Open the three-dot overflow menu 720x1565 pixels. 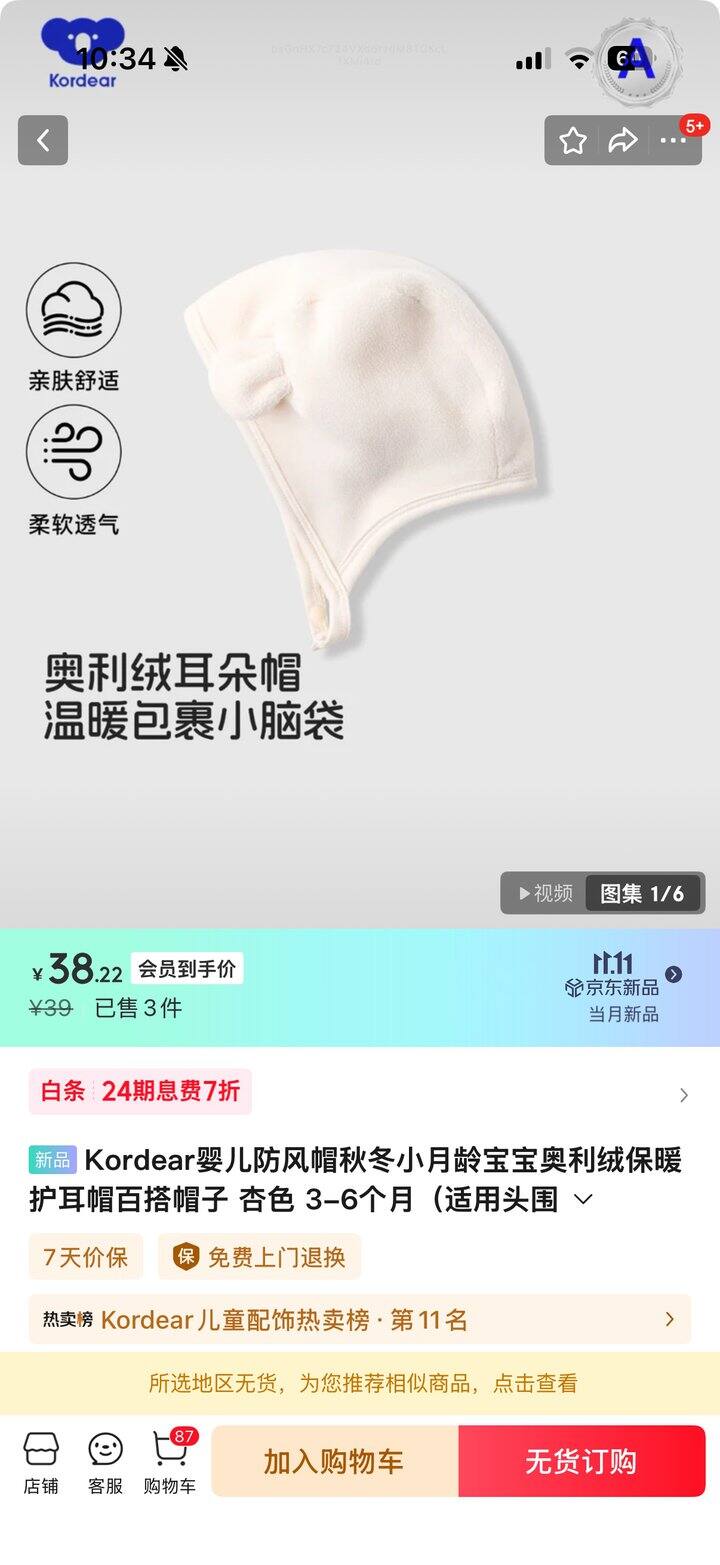tap(673, 141)
